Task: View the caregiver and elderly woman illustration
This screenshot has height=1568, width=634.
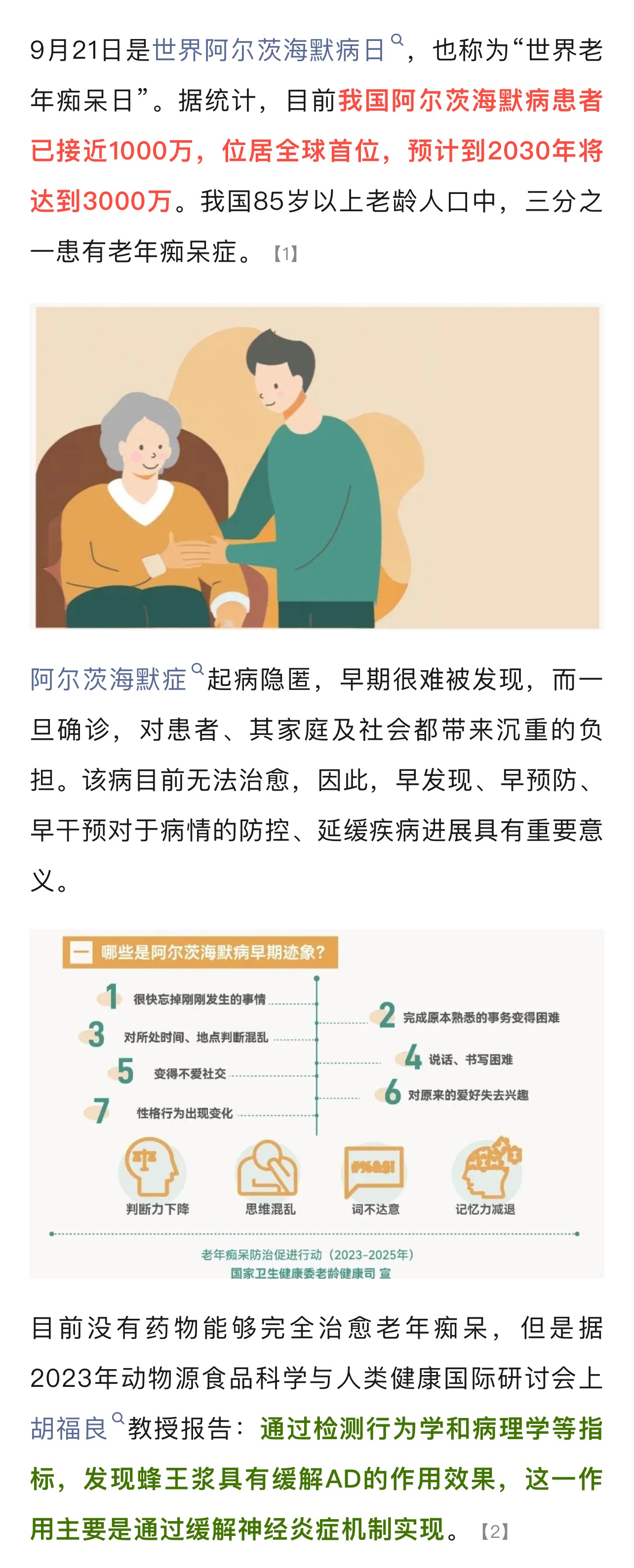Action: tap(317, 466)
